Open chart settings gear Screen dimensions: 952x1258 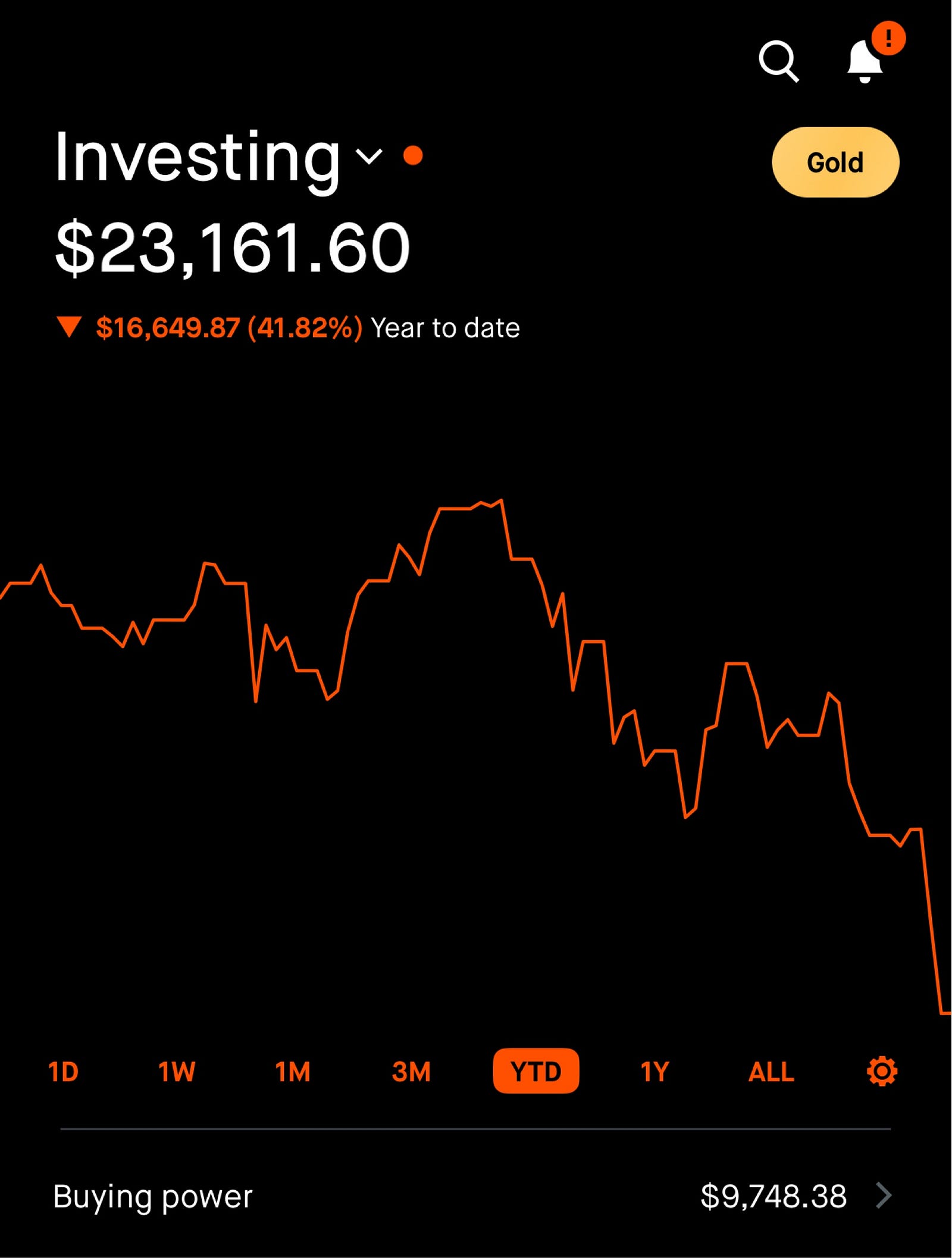[882, 1071]
